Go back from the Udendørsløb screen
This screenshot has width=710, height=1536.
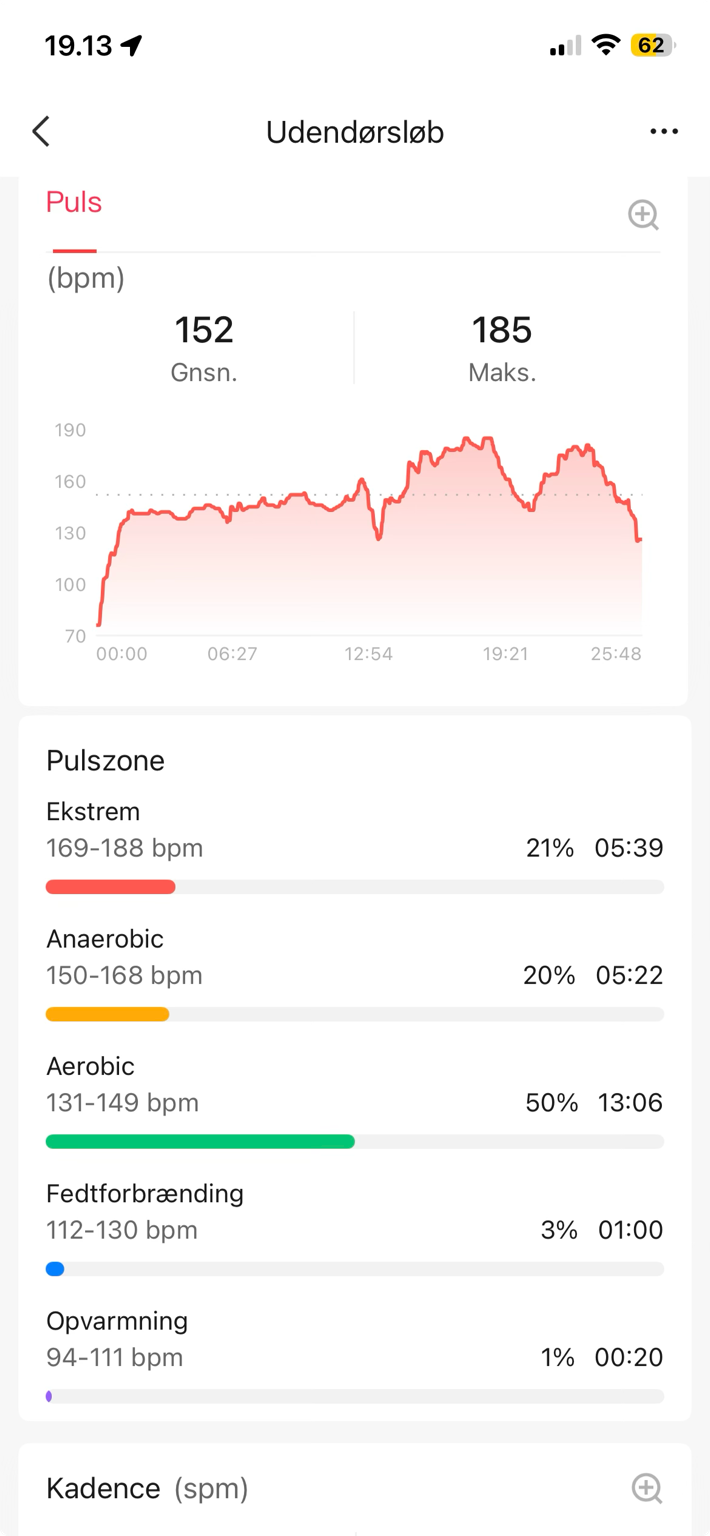point(41,131)
